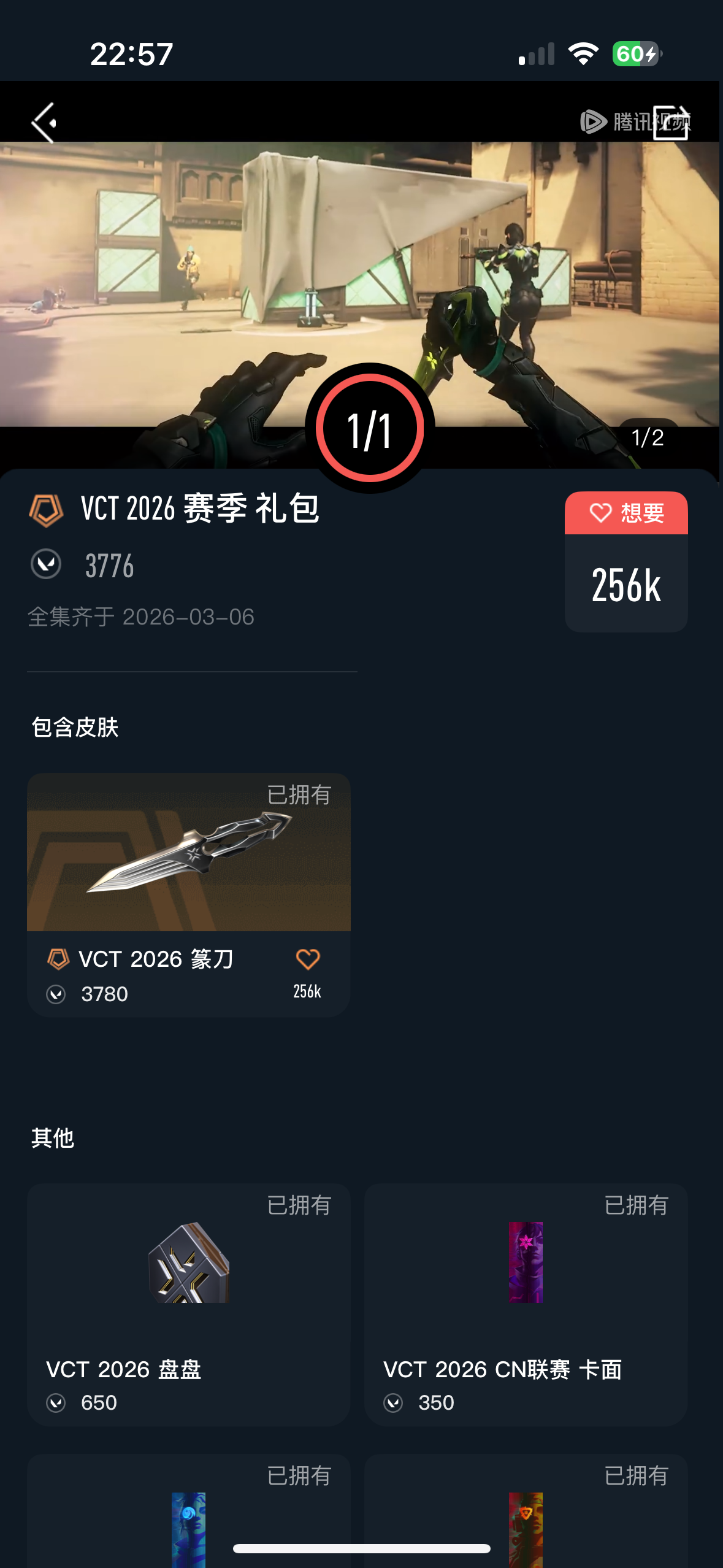Open the VCT 2026 CN联赛 卡面 card

pos(526,1304)
